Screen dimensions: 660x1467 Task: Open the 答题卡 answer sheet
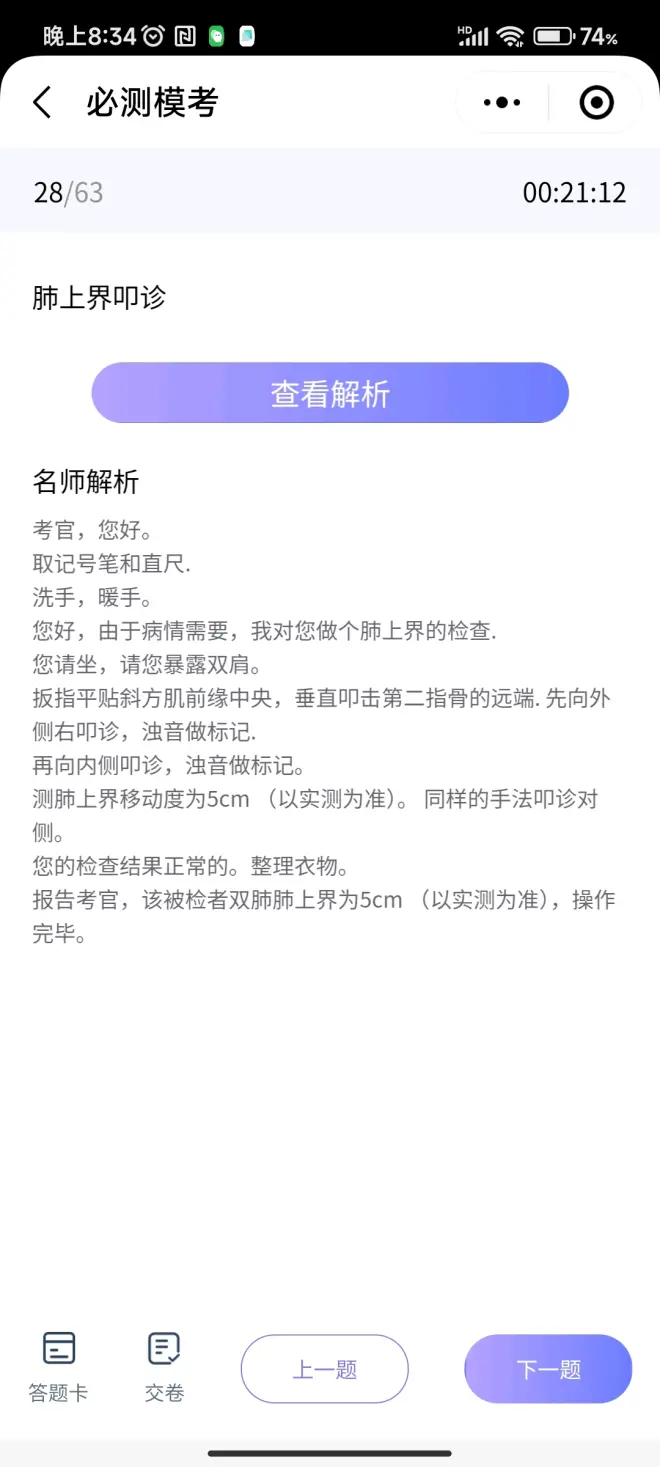click(59, 1366)
